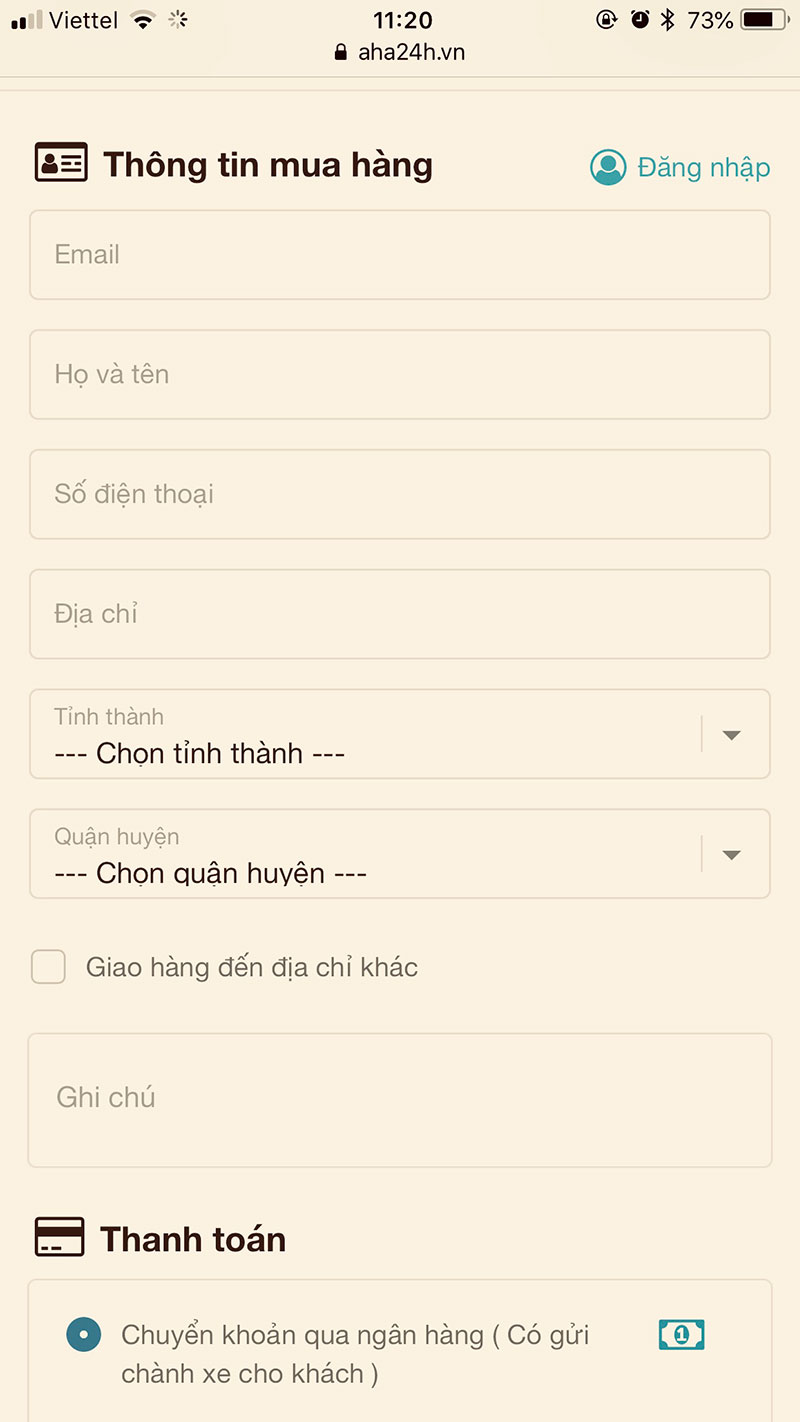Check Giao hàng đến địa chỉ khác
Screen dimensions: 800x1422
click(48, 967)
